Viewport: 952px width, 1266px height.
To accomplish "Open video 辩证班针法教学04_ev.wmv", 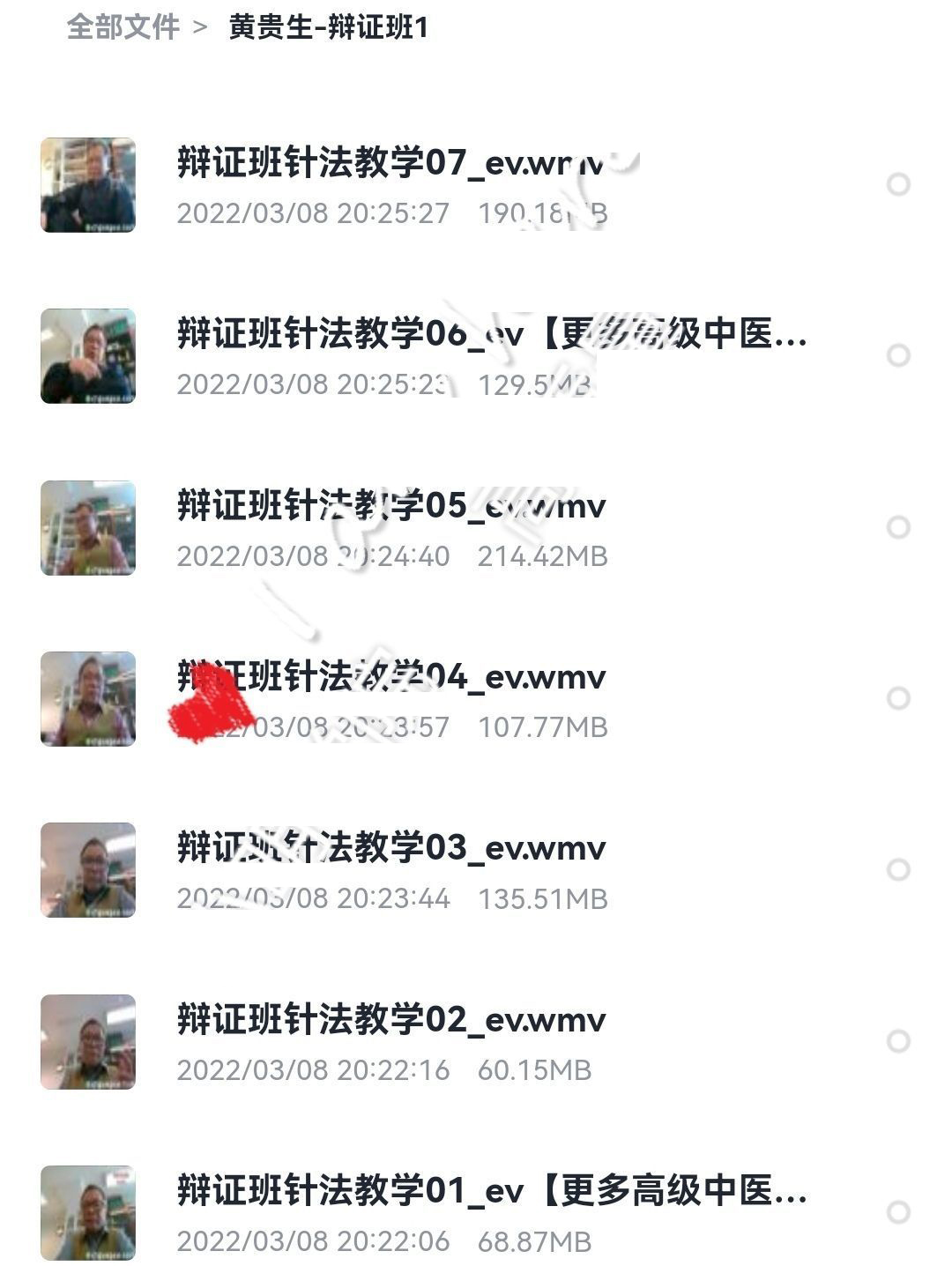I will point(390,677).
